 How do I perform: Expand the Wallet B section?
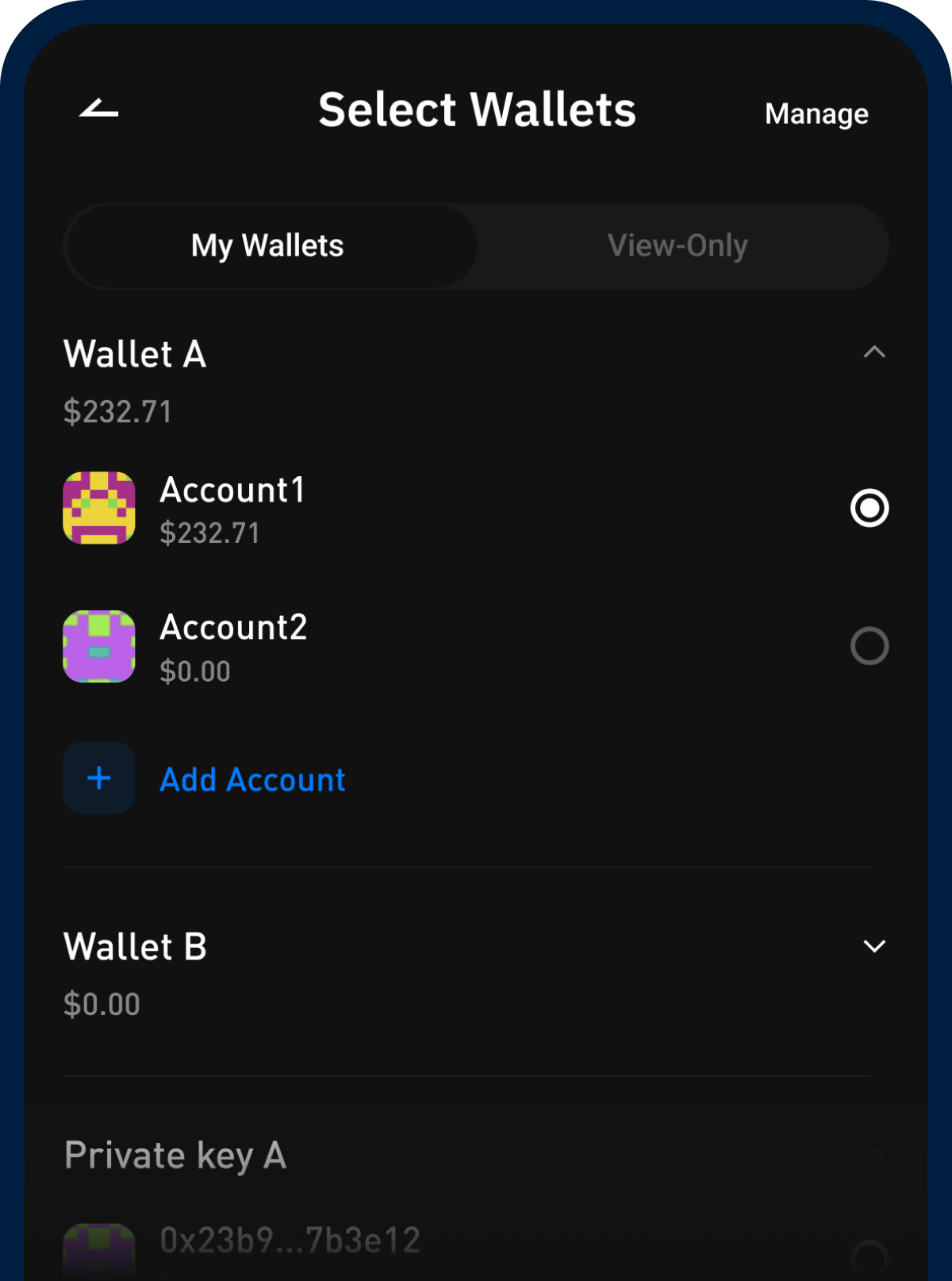(x=873, y=946)
